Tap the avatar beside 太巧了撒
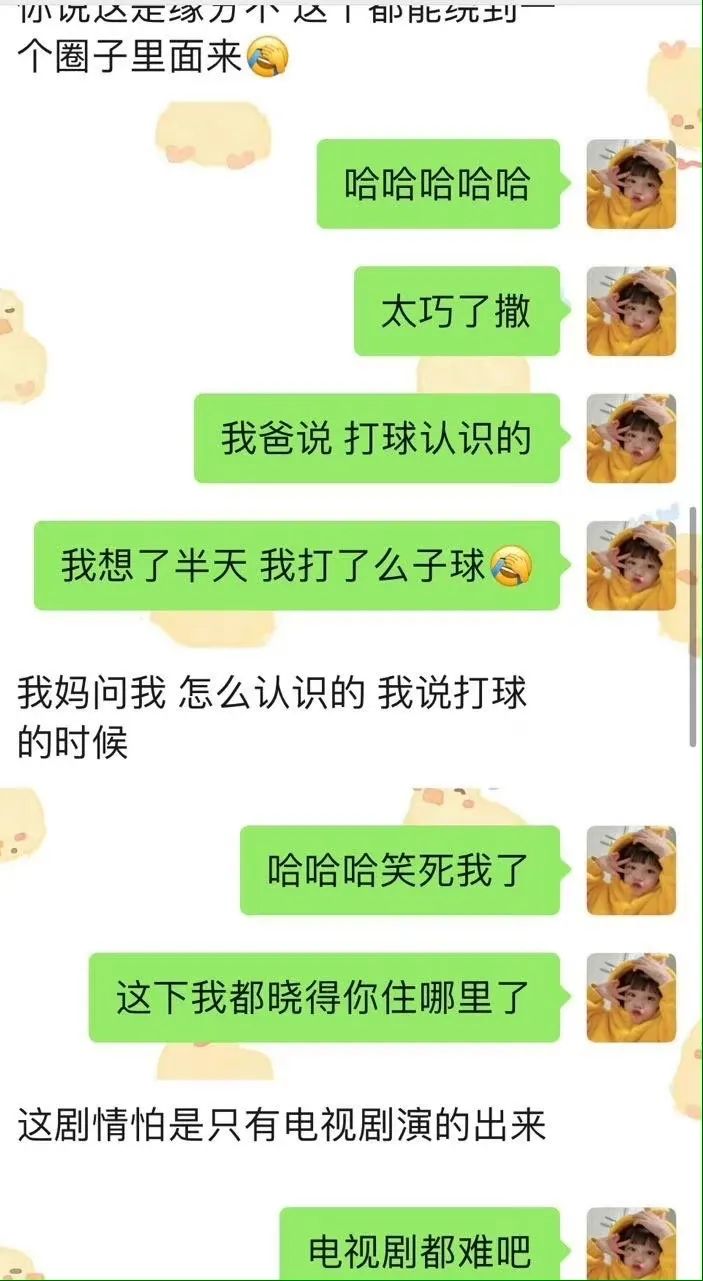This screenshot has height=1281, width=703. coord(631,311)
